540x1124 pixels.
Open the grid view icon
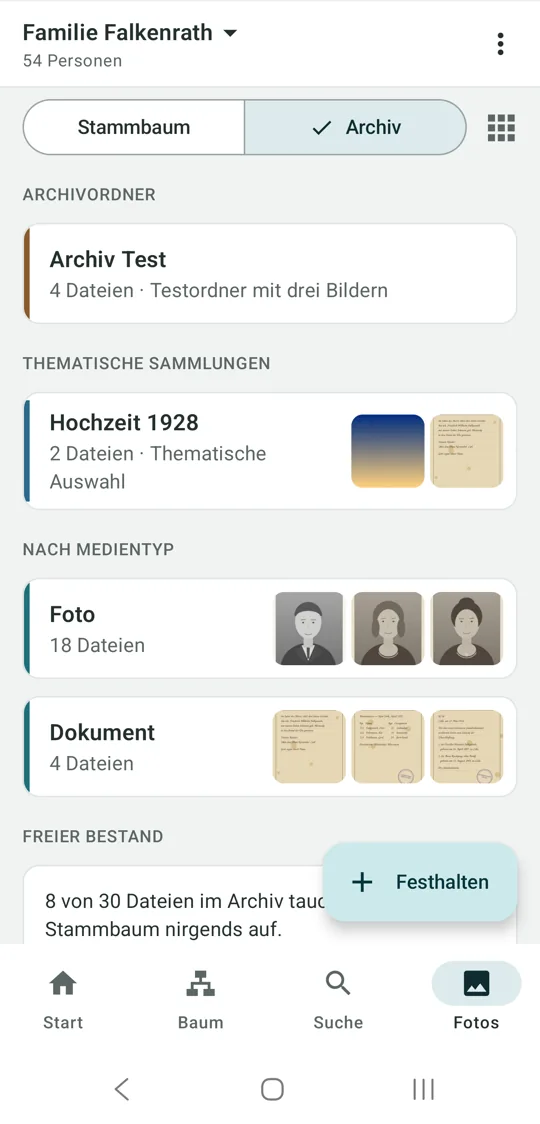(501, 128)
